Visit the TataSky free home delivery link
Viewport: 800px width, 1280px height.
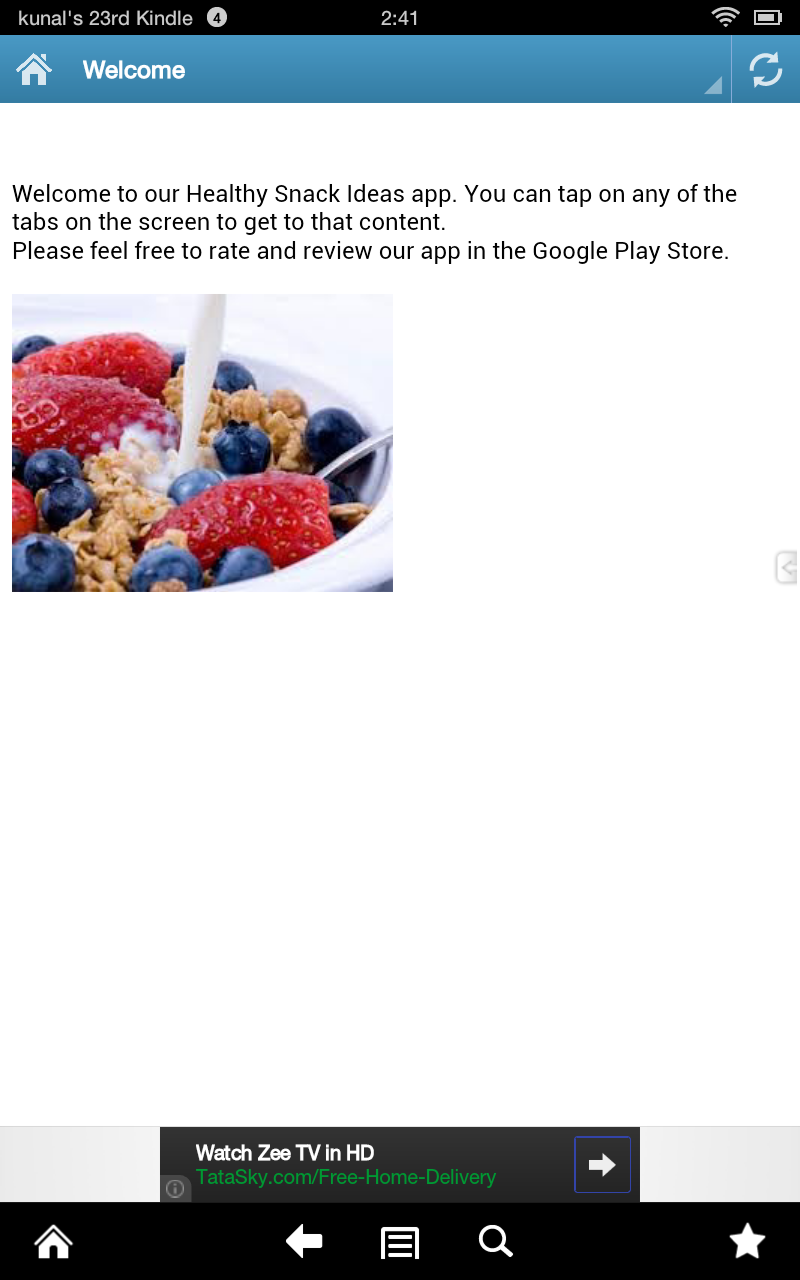click(347, 1177)
